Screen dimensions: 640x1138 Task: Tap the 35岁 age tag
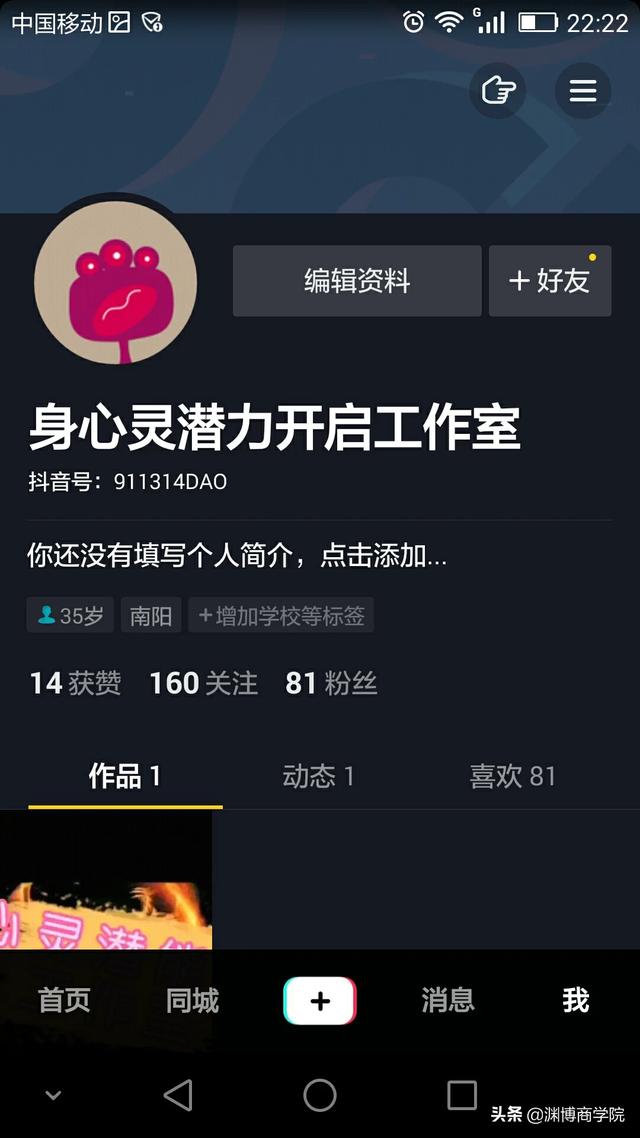click(x=70, y=615)
